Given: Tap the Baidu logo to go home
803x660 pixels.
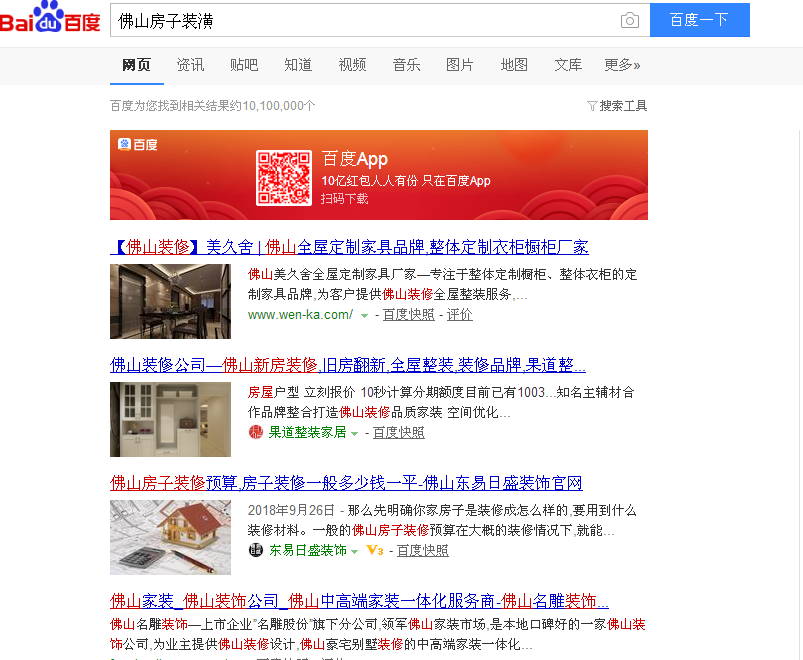Looking at the screenshot, I should click(50, 20).
